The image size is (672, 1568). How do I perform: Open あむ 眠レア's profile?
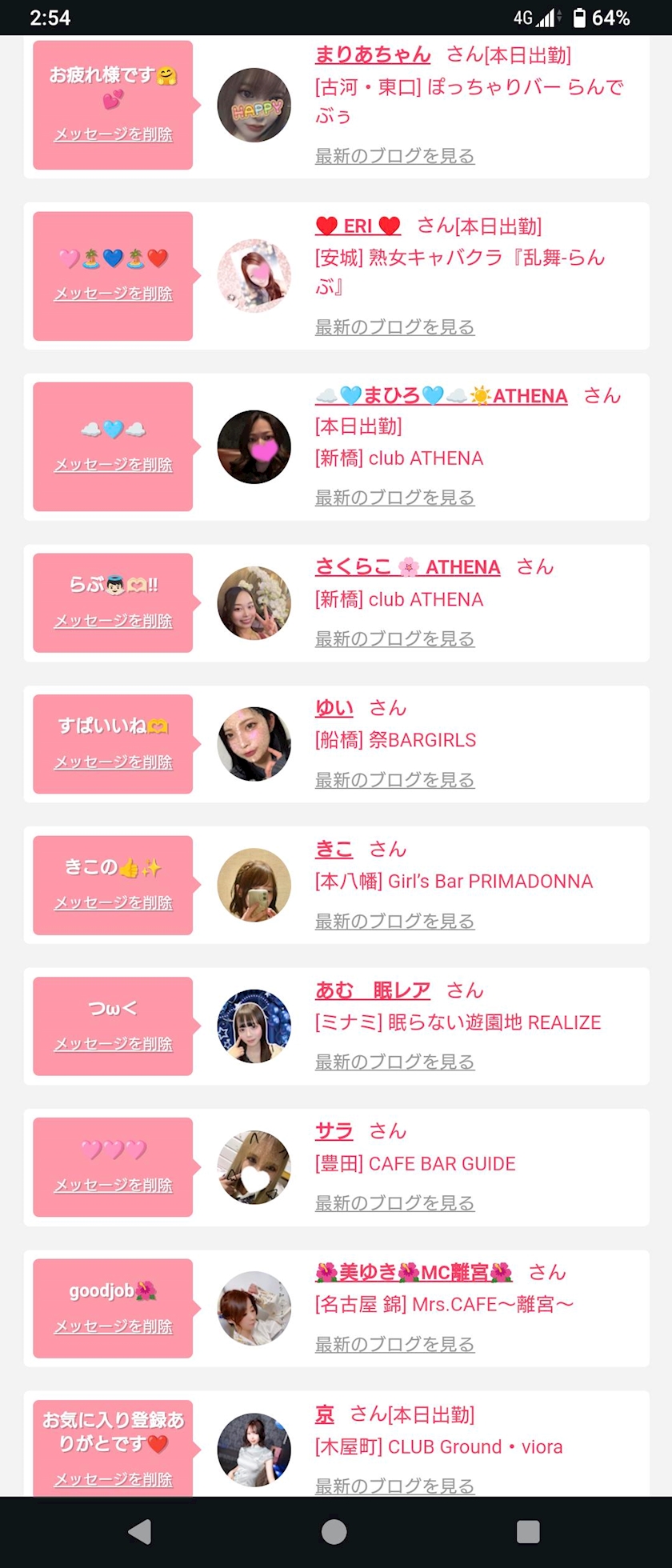click(373, 990)
